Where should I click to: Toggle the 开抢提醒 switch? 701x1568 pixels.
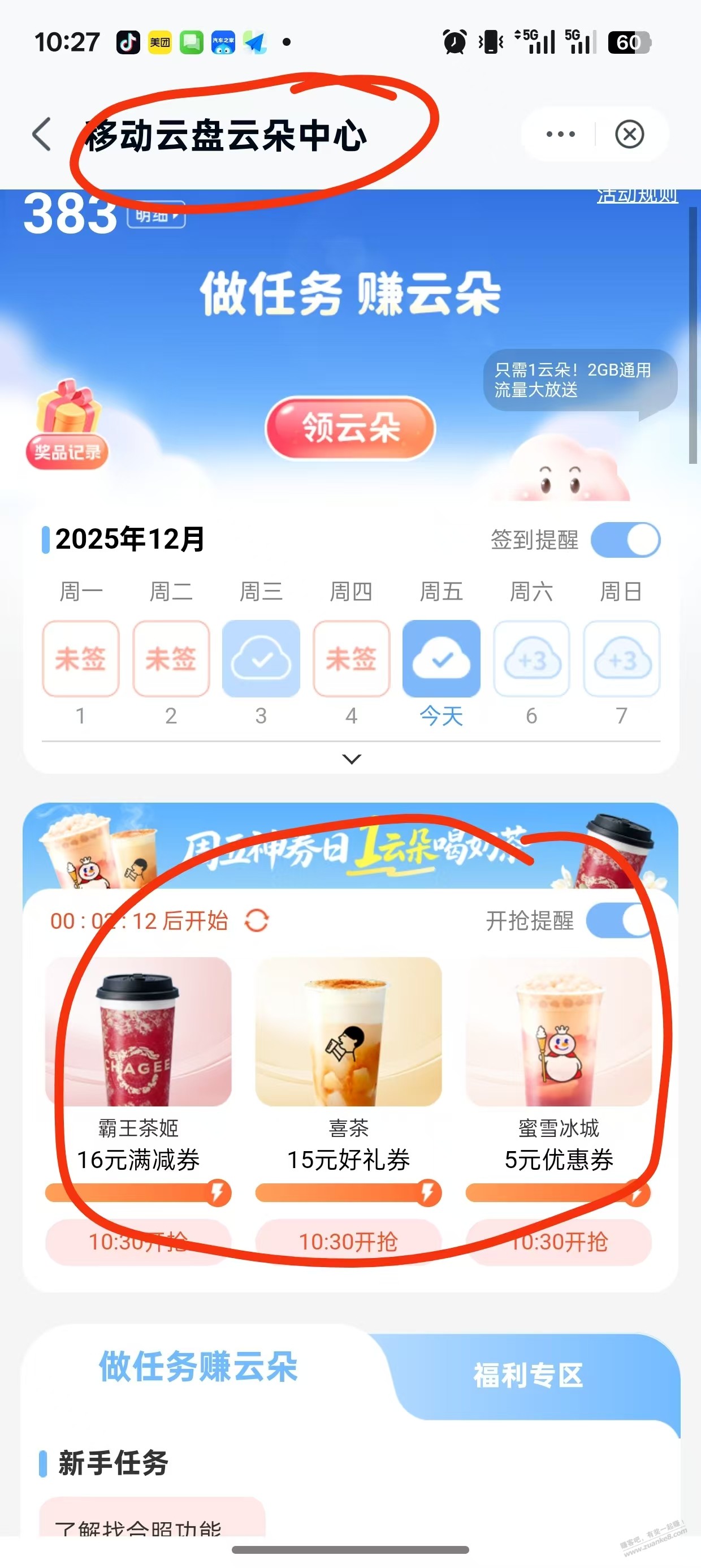click(x=620, y=921)
